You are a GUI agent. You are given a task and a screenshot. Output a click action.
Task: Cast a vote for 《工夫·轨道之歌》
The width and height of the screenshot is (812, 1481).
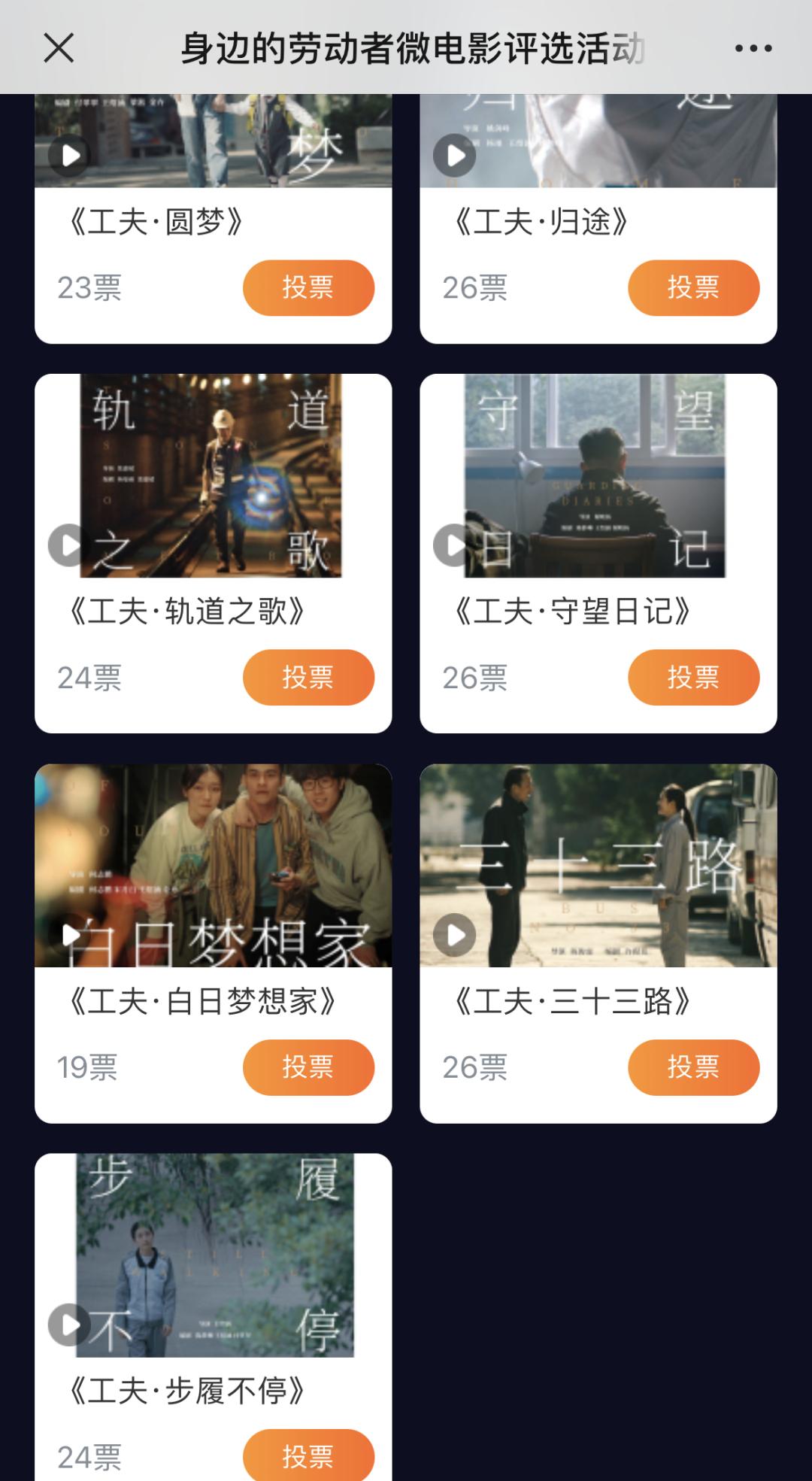(x=308, y=677)
